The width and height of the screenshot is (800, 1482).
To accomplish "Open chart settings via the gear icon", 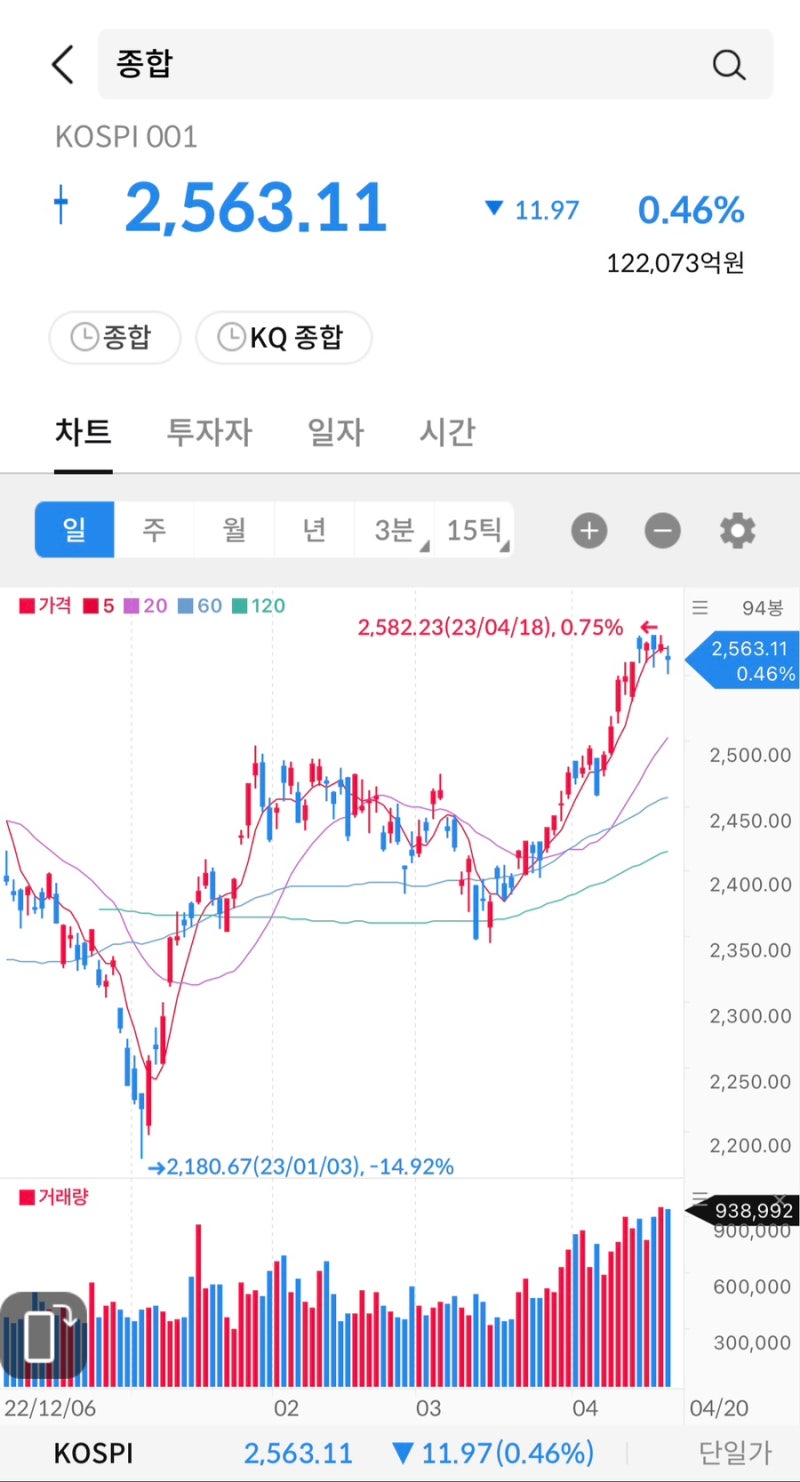I will tap(737, 530).
